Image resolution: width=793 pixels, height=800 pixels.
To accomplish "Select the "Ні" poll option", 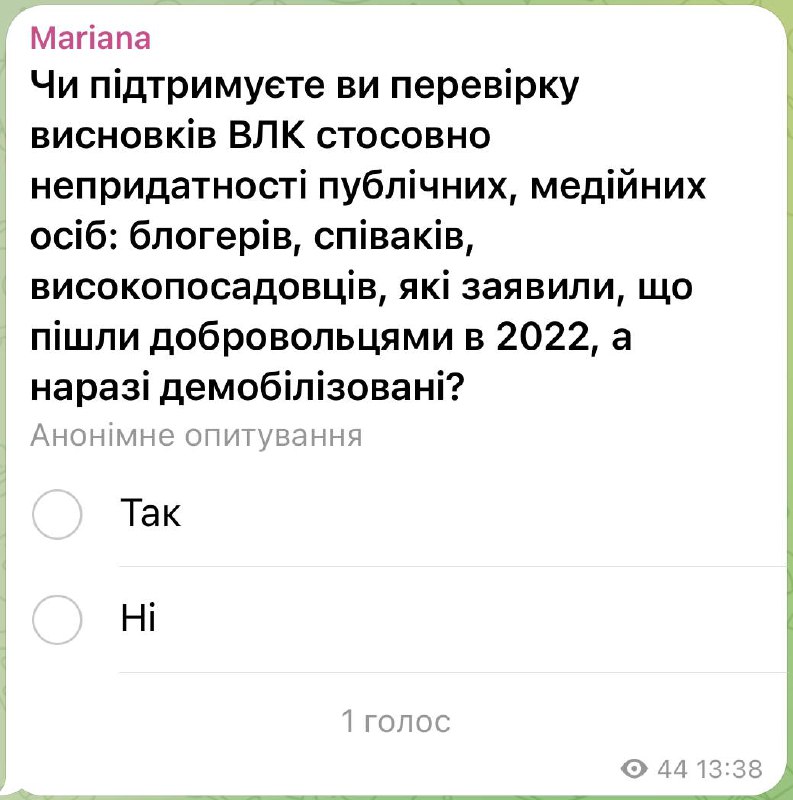I will point(57,620).
